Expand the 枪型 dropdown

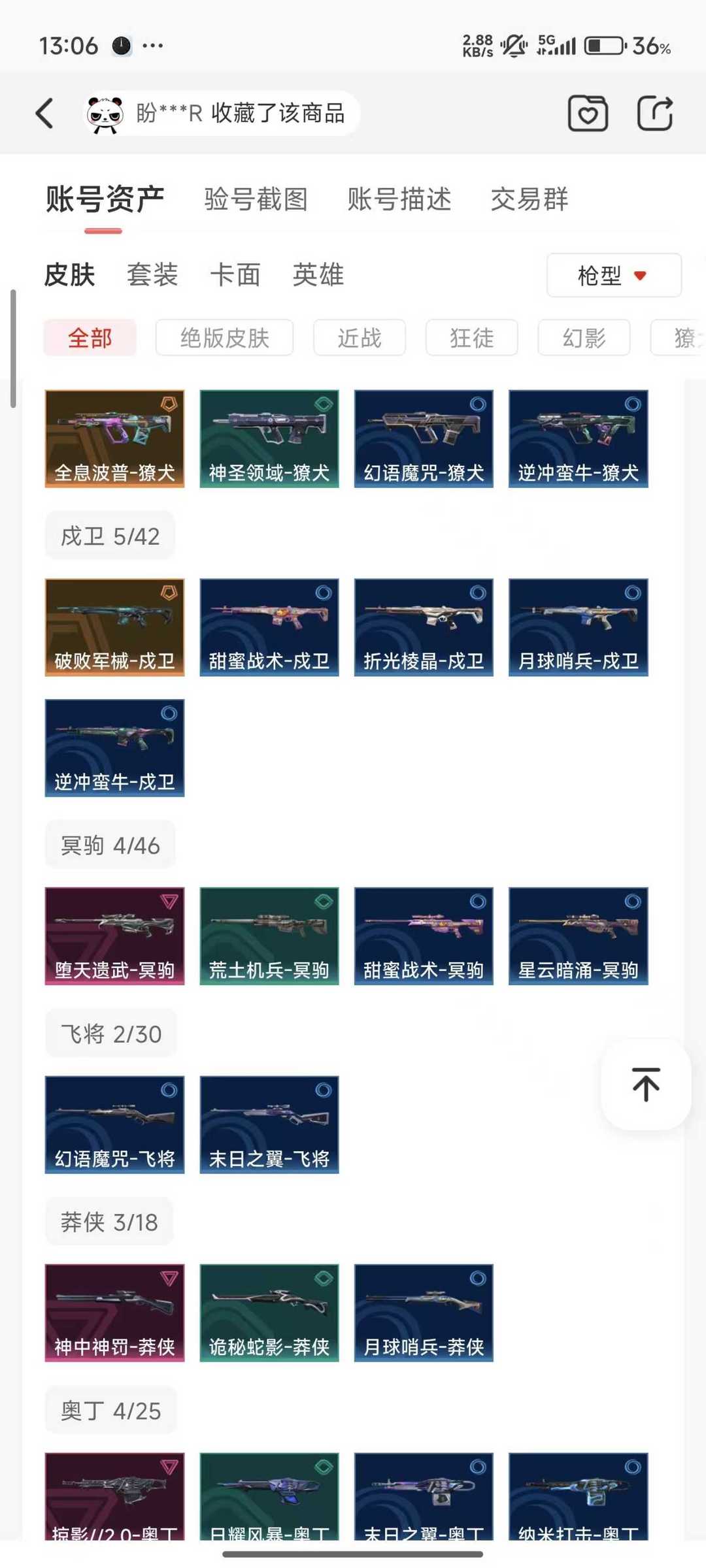pos(613,275)
